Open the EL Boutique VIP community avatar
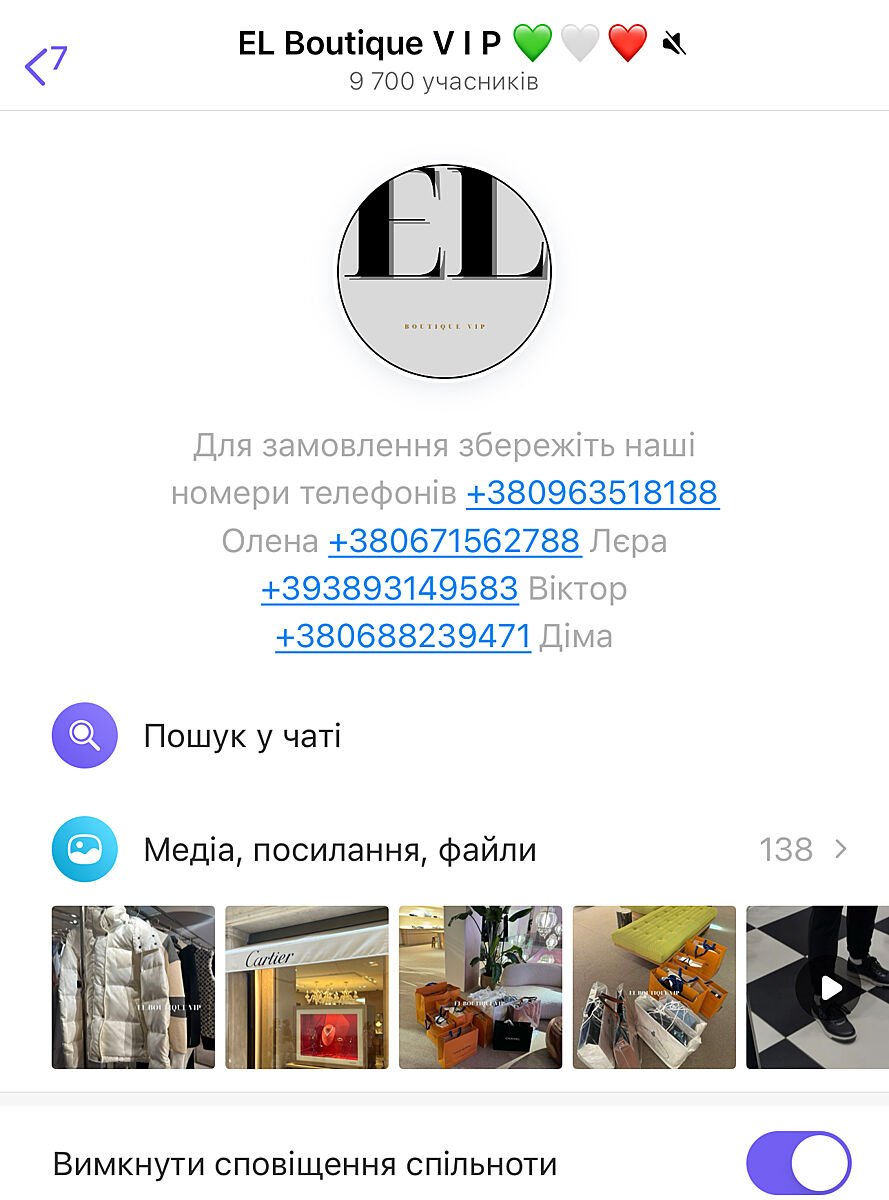 (x=444, y=271)
